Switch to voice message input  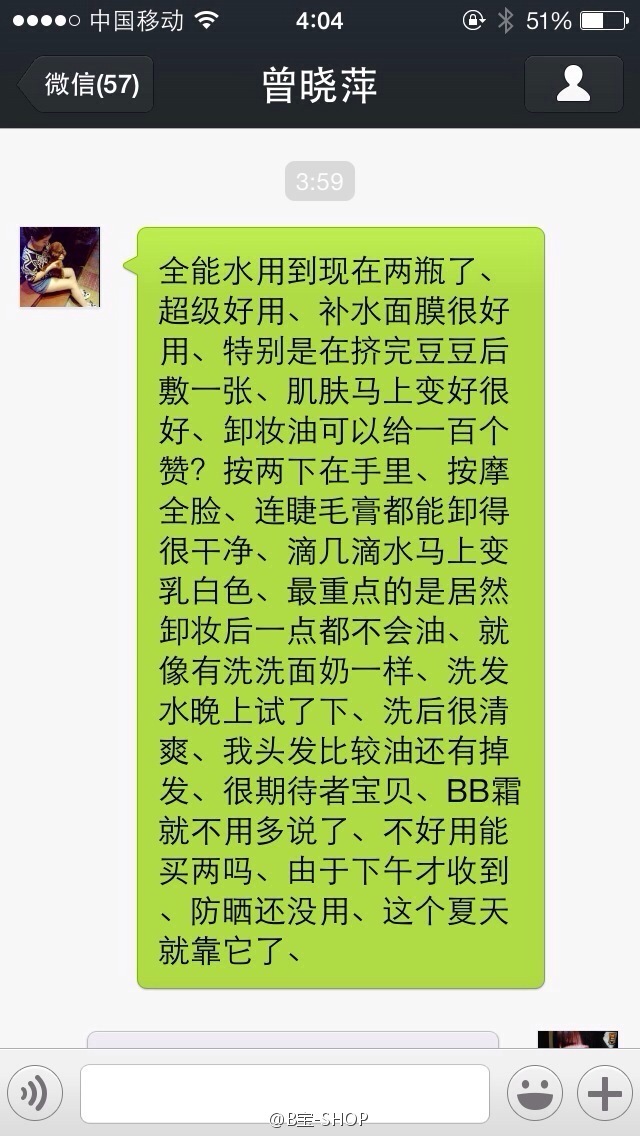pyautogui.click(x=34, y=1094)
